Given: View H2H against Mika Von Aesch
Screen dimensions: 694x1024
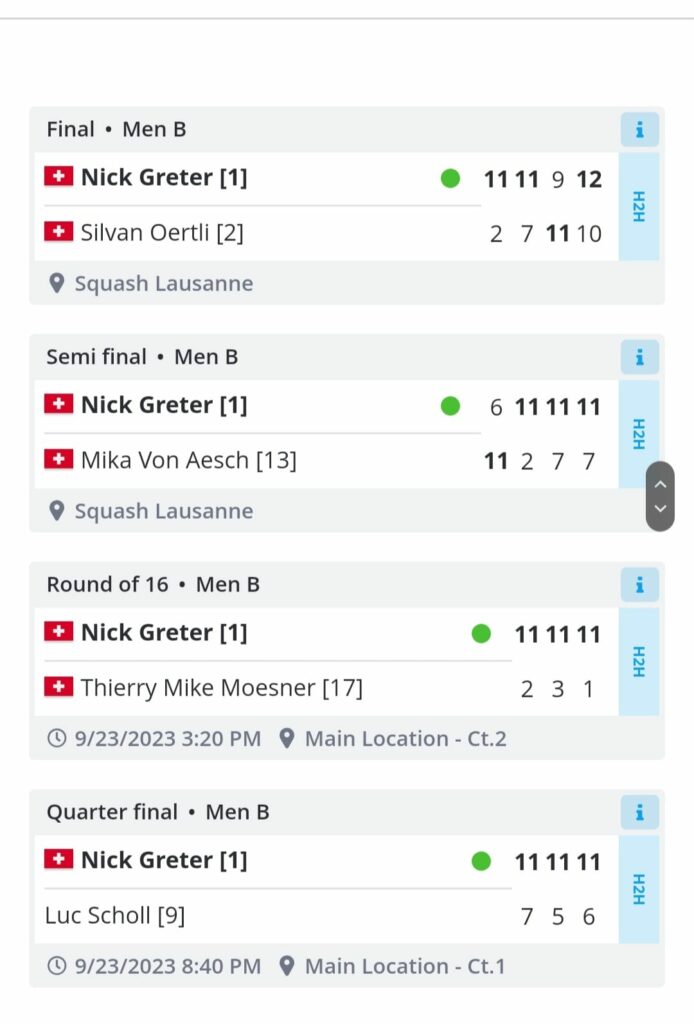Looking at the screenshot, I should (639, 434).
